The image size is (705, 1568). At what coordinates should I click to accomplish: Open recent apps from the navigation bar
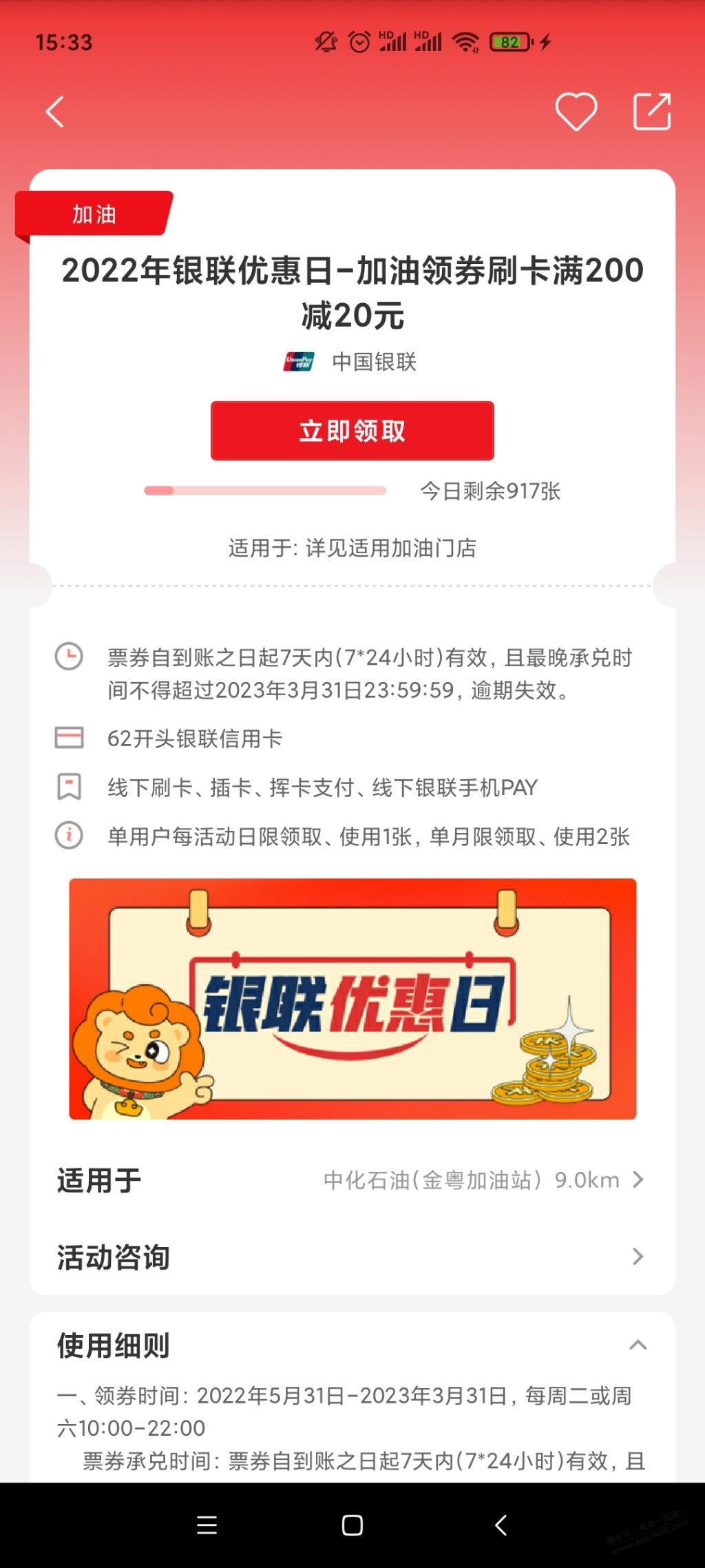click(x=207, y=1525)
